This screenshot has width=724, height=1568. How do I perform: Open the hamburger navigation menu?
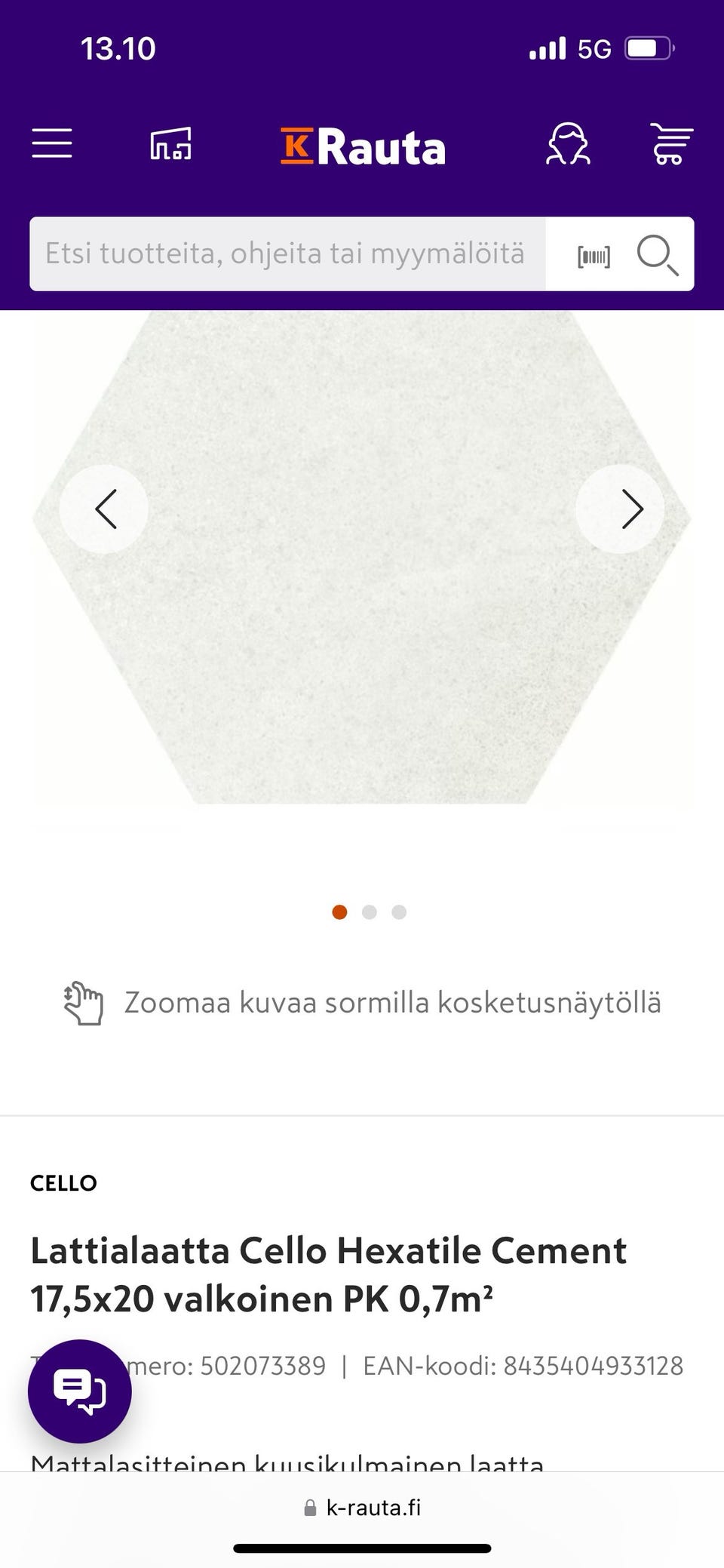[52, 143]
